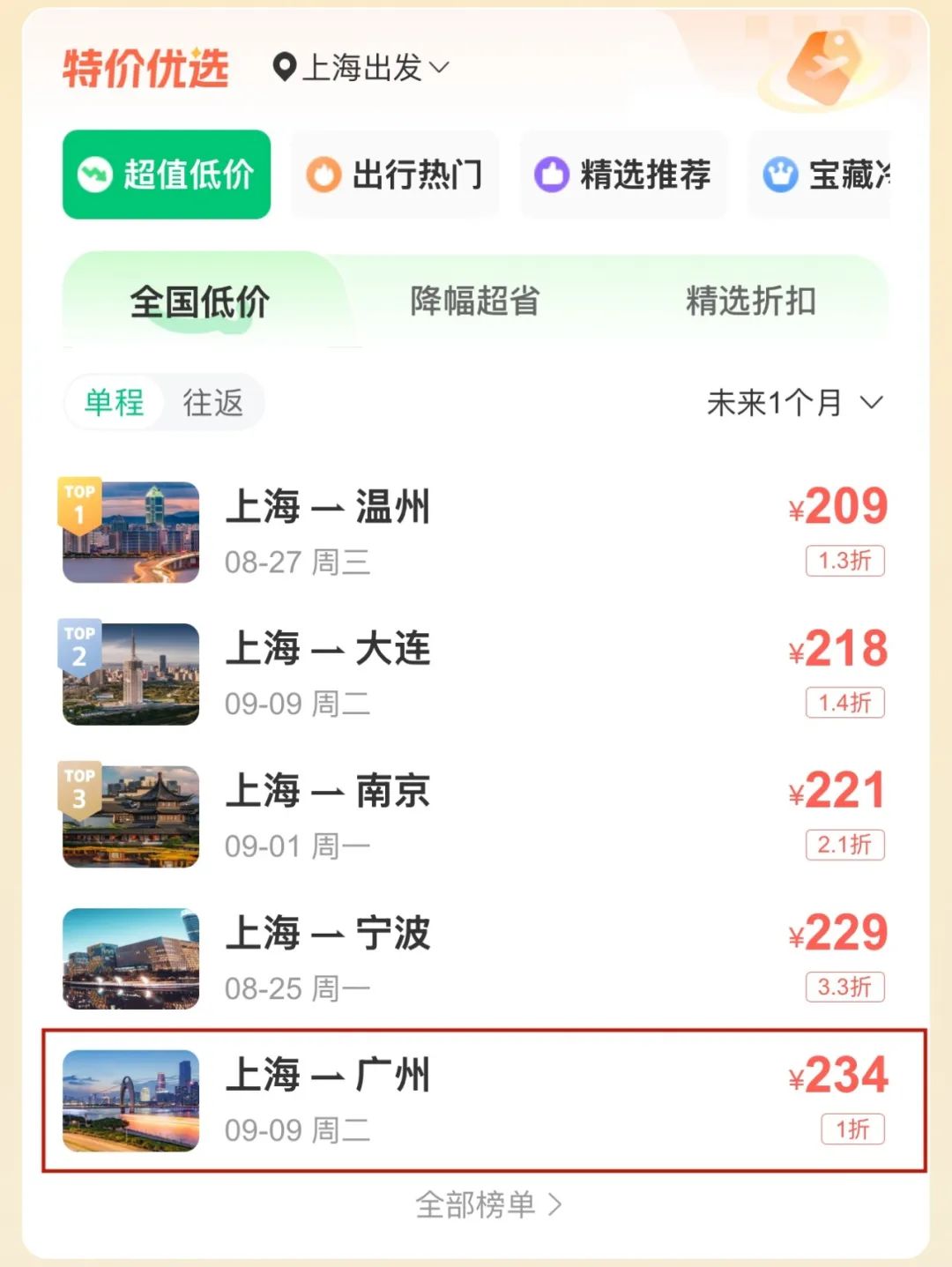952x1267 pixels.
Task: Open the 上海 — 温州 flight deal
Action: (474, 532)
